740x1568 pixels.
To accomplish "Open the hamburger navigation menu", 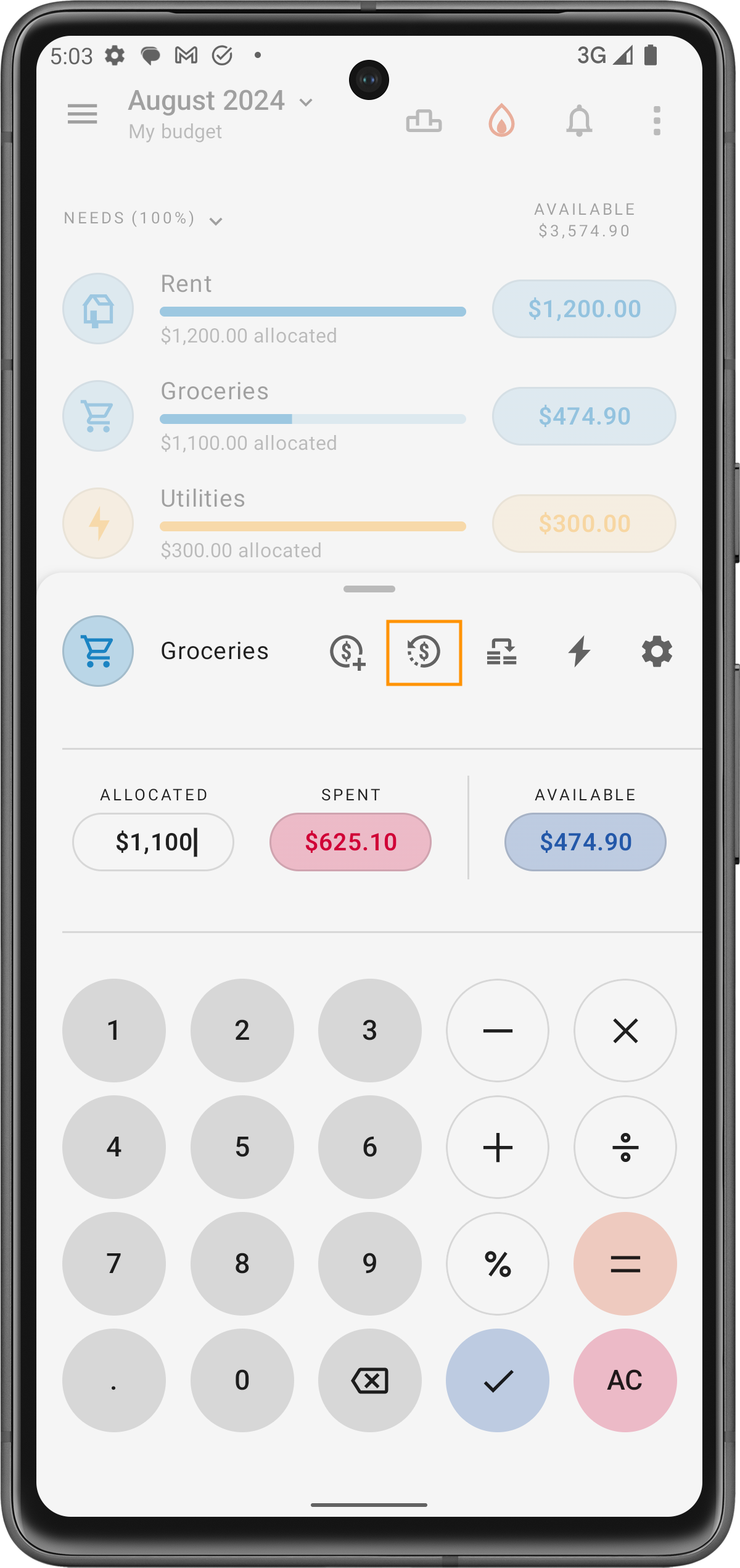I will tap(83, 114).
